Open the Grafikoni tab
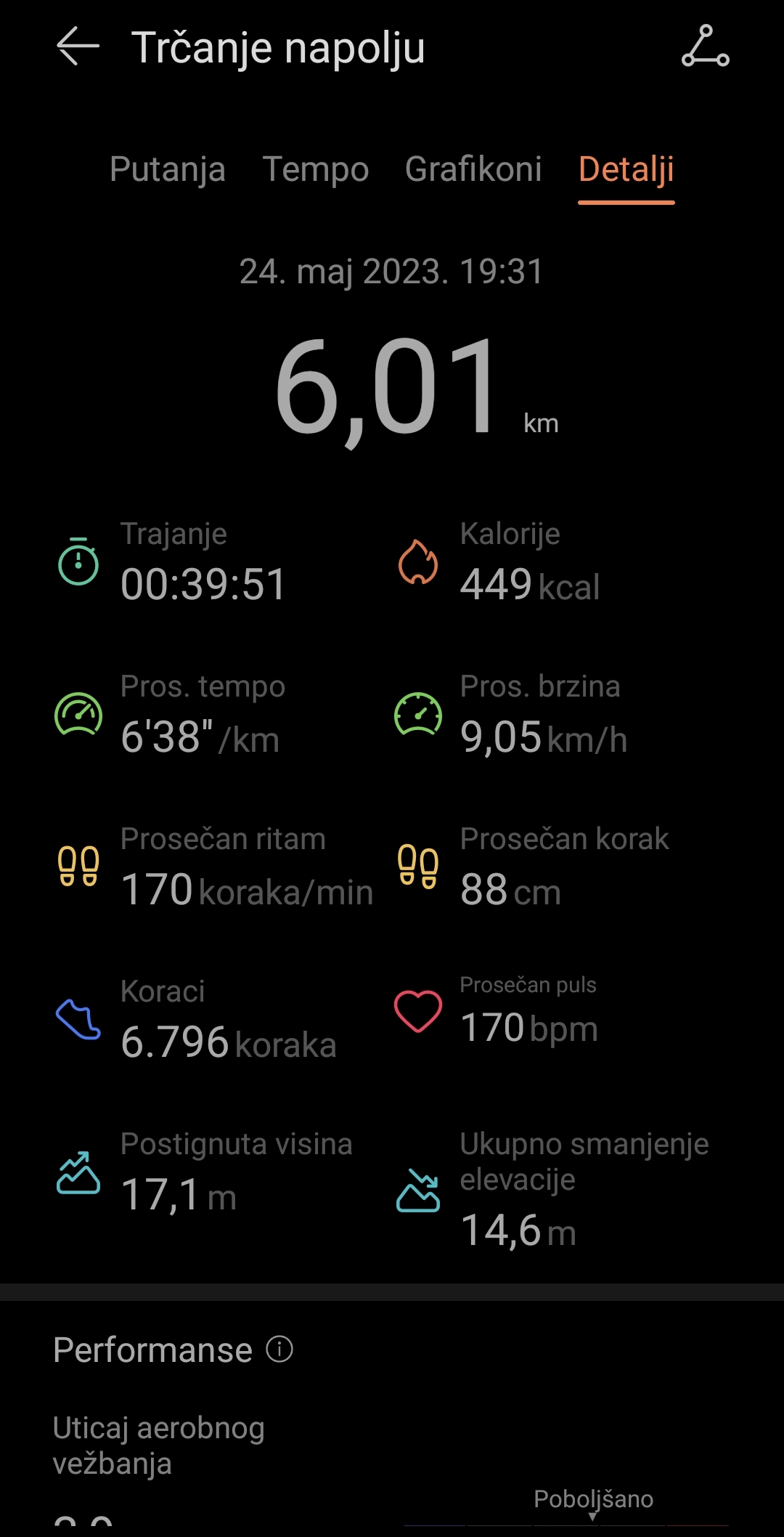 click(x=473, y=169)
